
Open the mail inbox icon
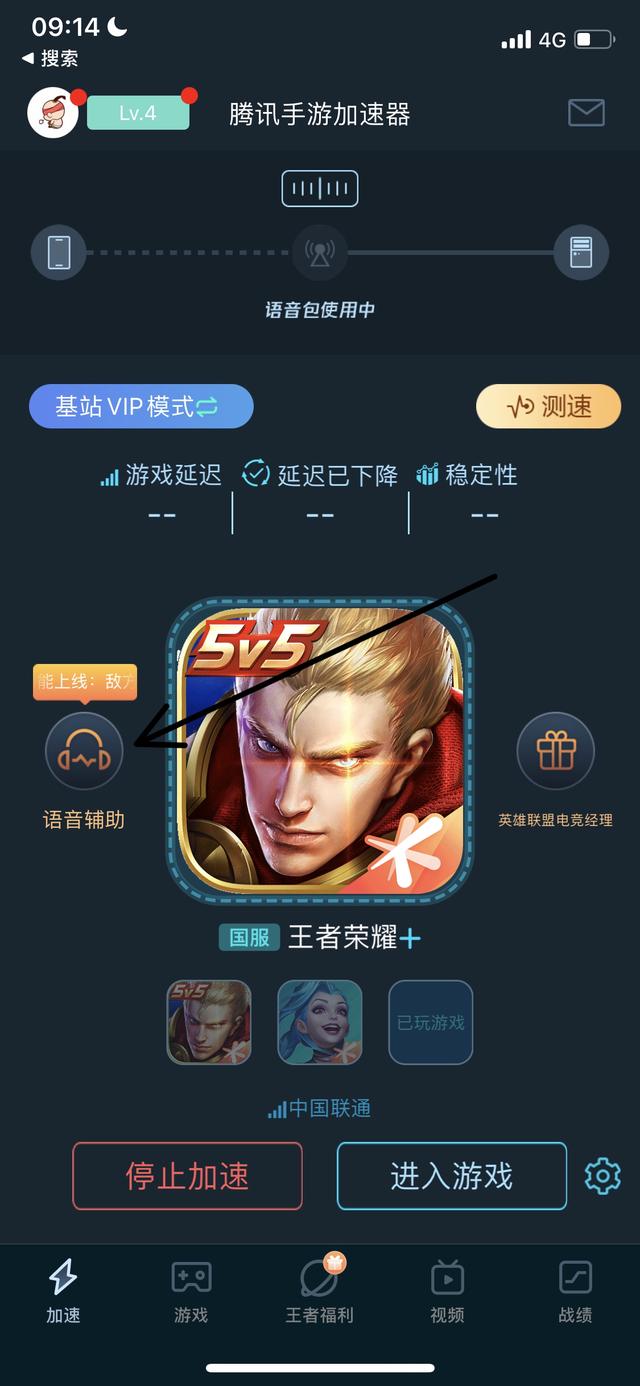tap(586, 112)
